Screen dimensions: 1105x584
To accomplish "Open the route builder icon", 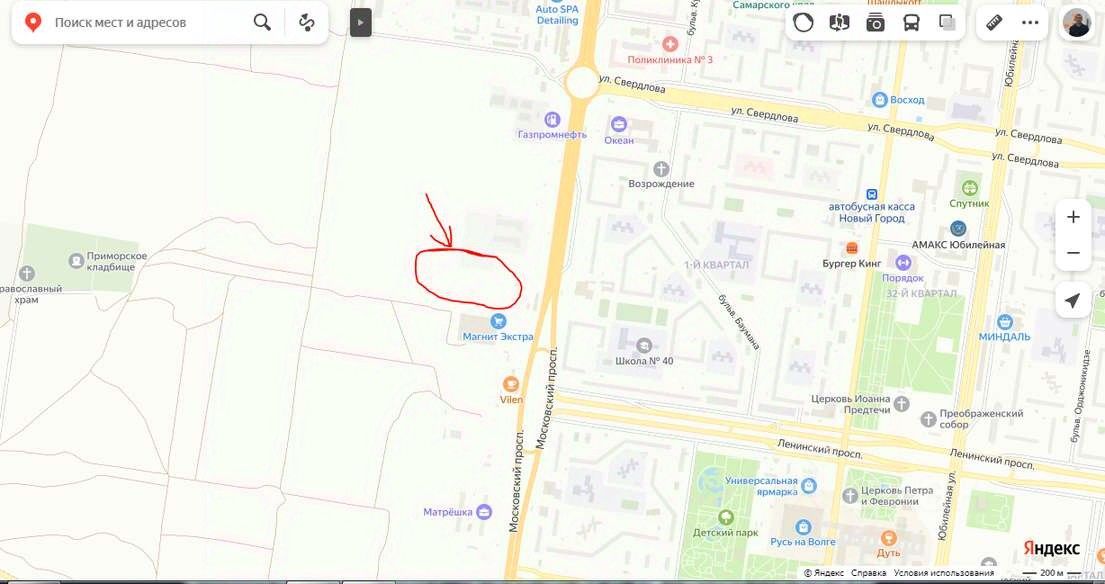I will click(307, 22).
